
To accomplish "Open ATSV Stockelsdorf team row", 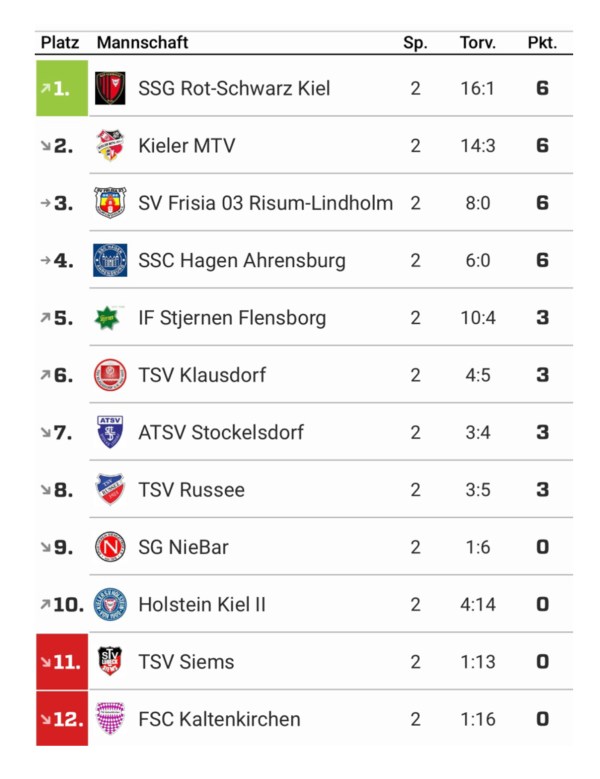I will pyautogui.click(x=221, y=433).
